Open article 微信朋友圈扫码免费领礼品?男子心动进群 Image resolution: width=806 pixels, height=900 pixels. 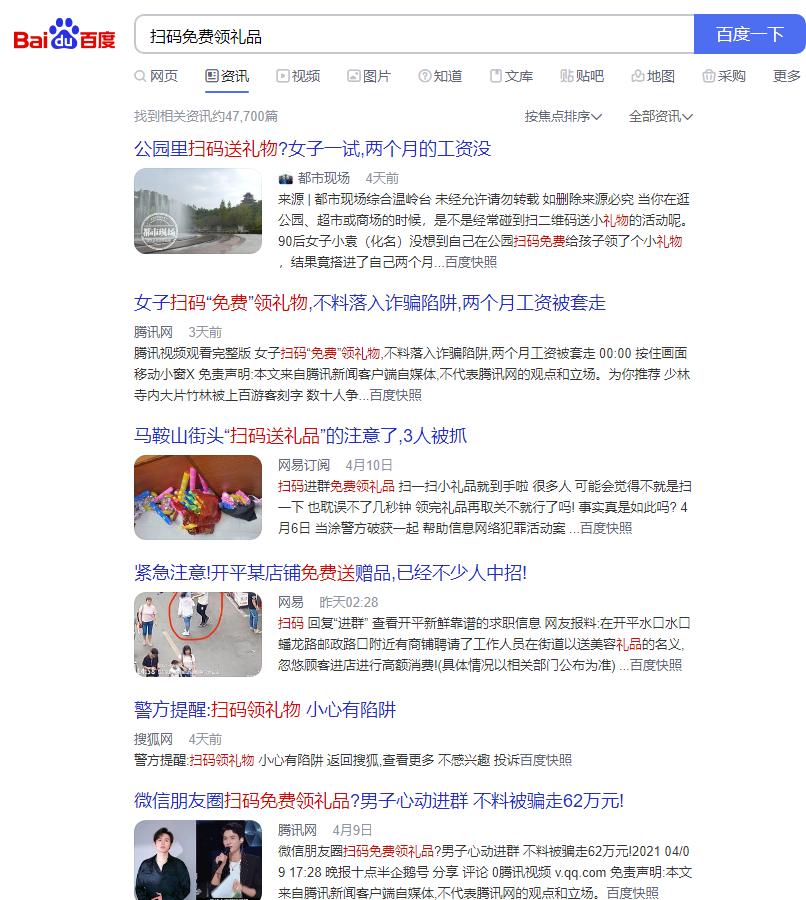[x=378, y=801]
